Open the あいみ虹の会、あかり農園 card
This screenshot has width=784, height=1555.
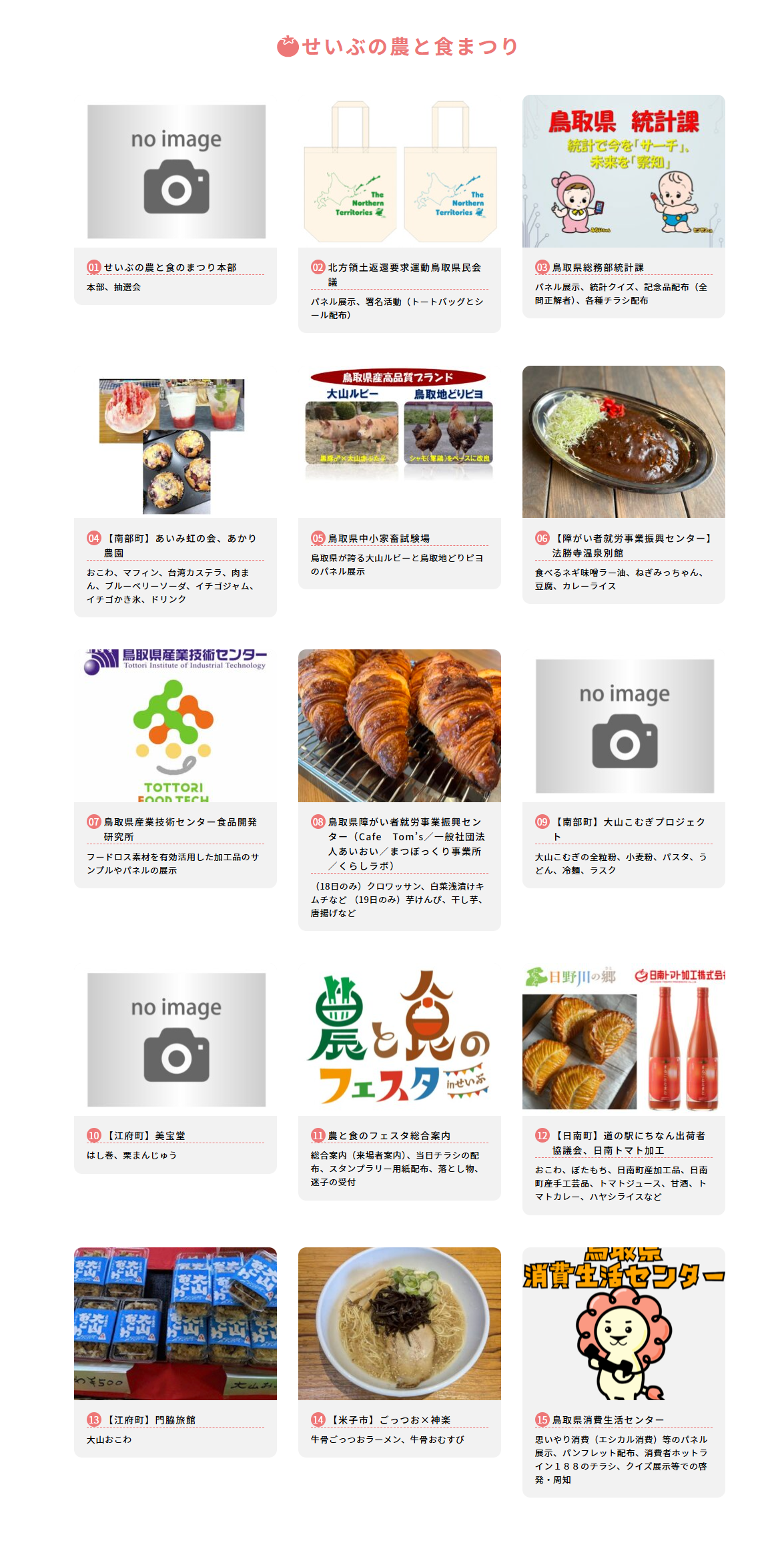(175, 538)
